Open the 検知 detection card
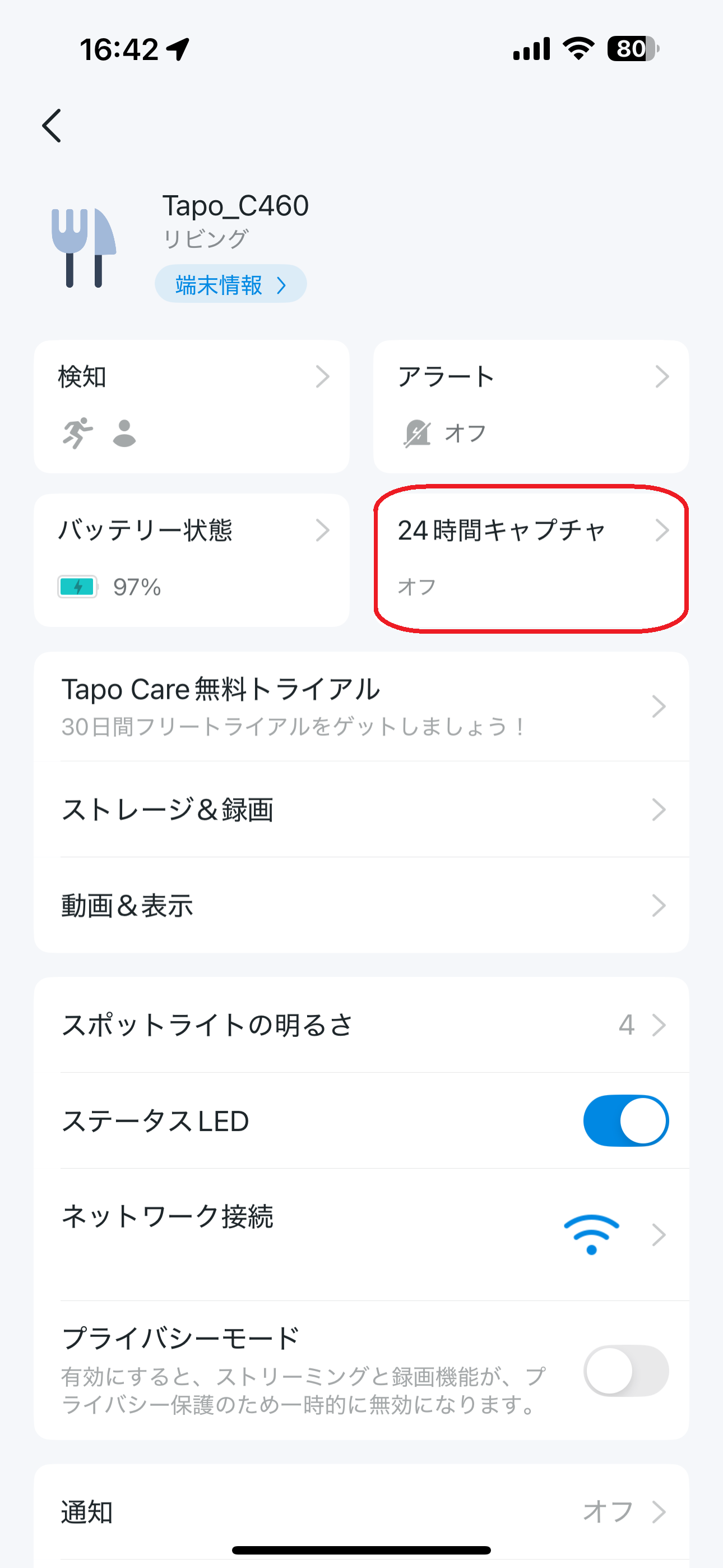The width and height of the screenshot is (723, 1568). click(192, 407)
